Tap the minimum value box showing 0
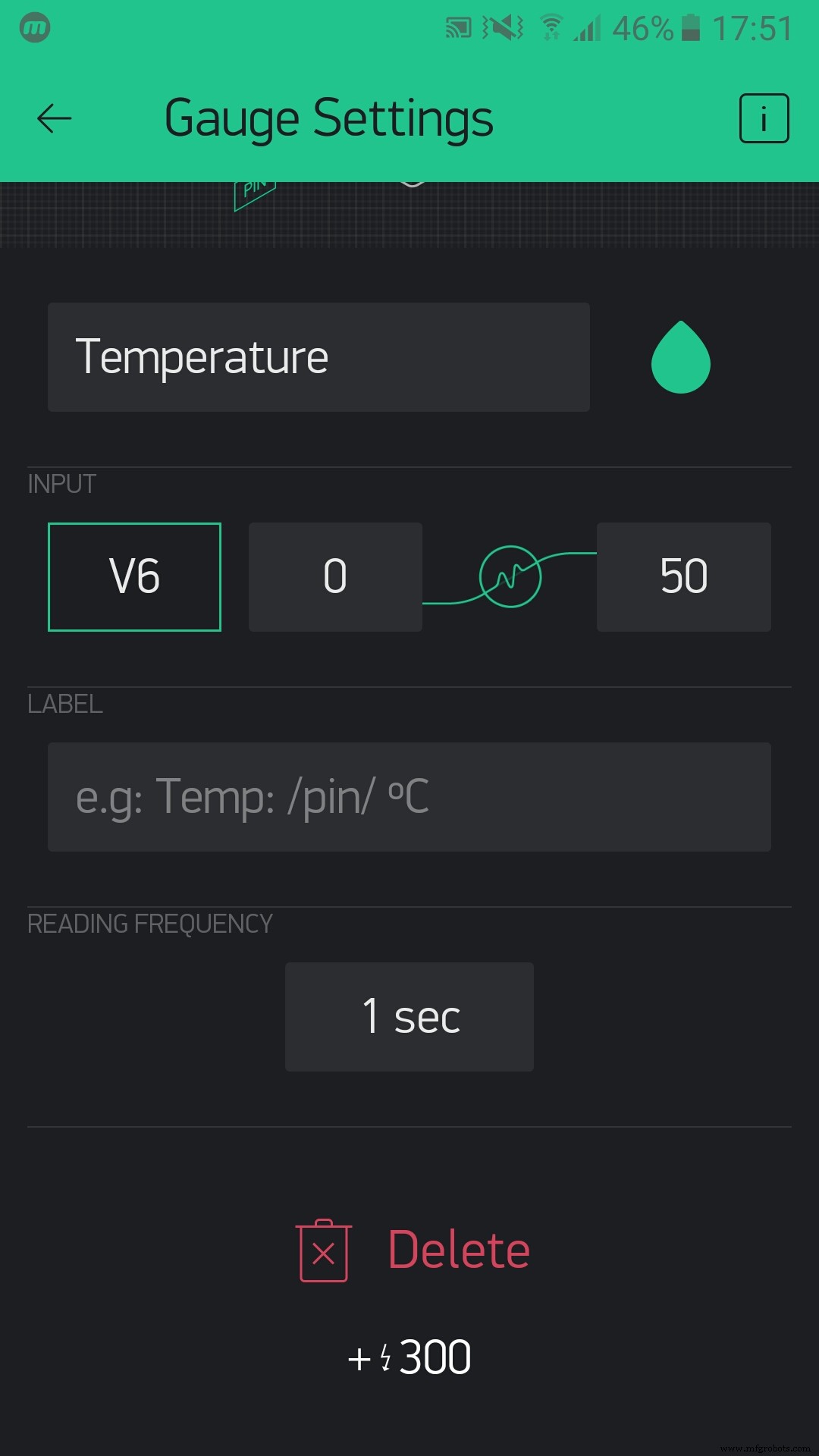The width and height of the screenshot is (819, 1456). click(x=334, y=577)
